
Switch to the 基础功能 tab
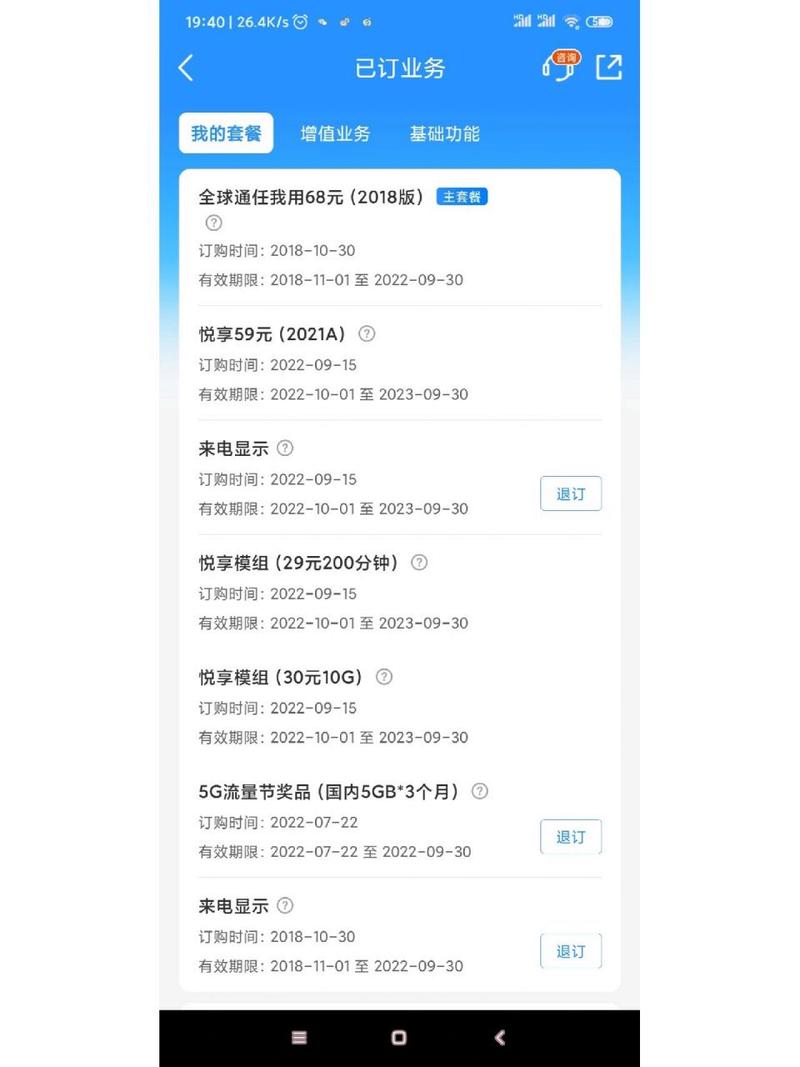[444, 133]
